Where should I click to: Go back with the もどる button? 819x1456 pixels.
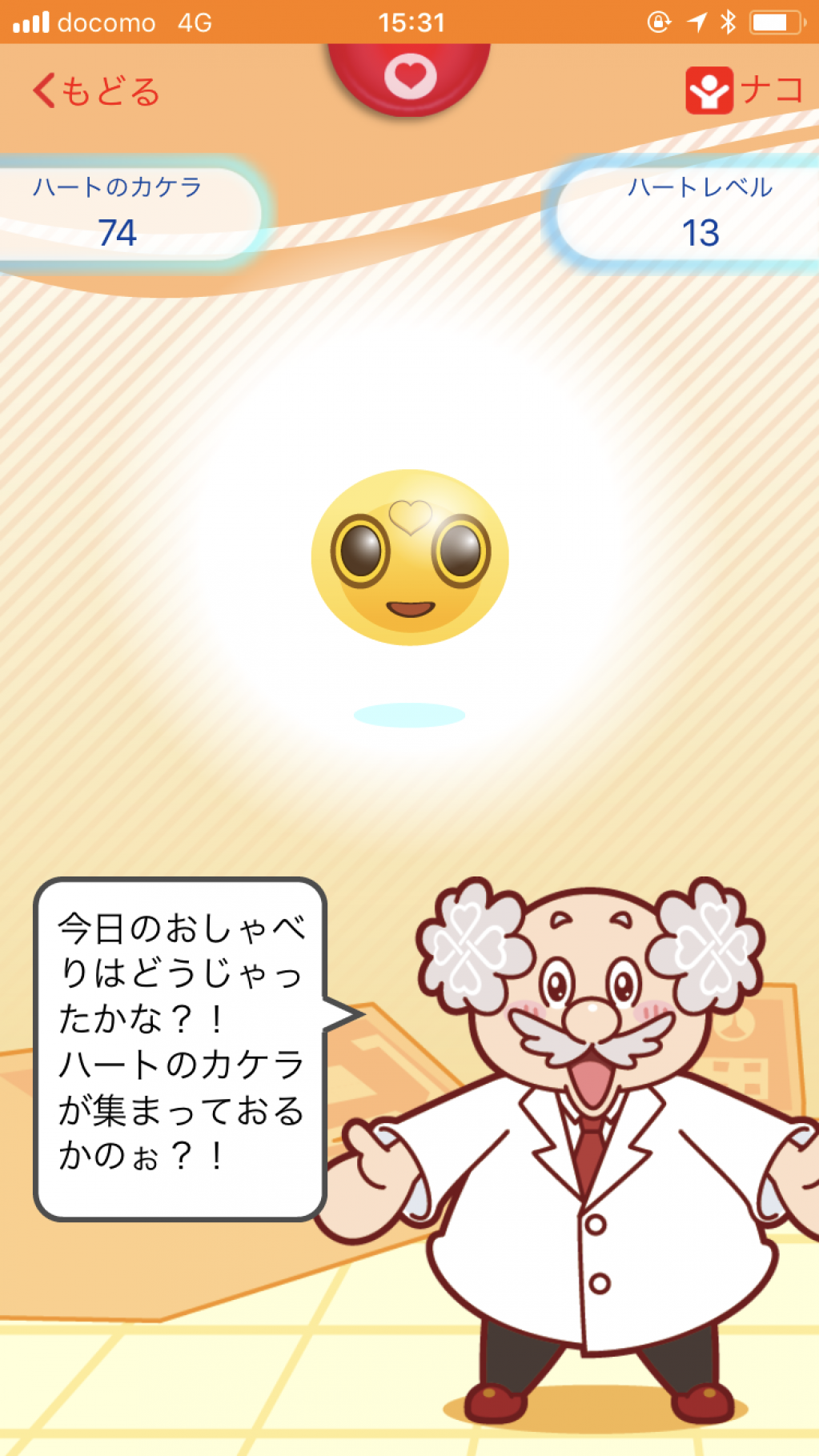point(96,91)
